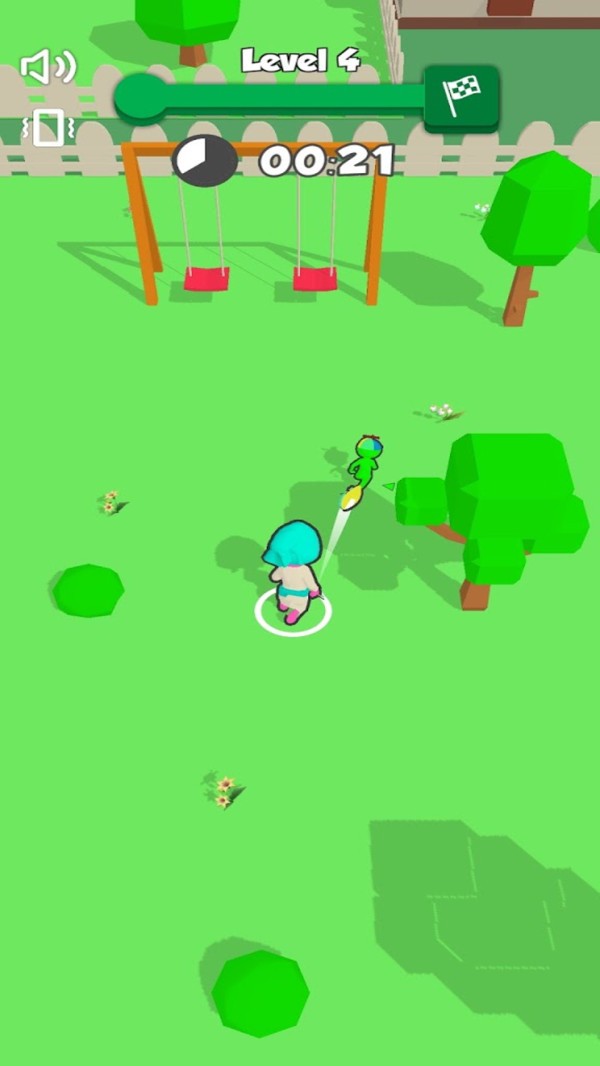Screen dimensions: 600x1066
Task: Toggle the vibration setting
Action: coord(48,127)
